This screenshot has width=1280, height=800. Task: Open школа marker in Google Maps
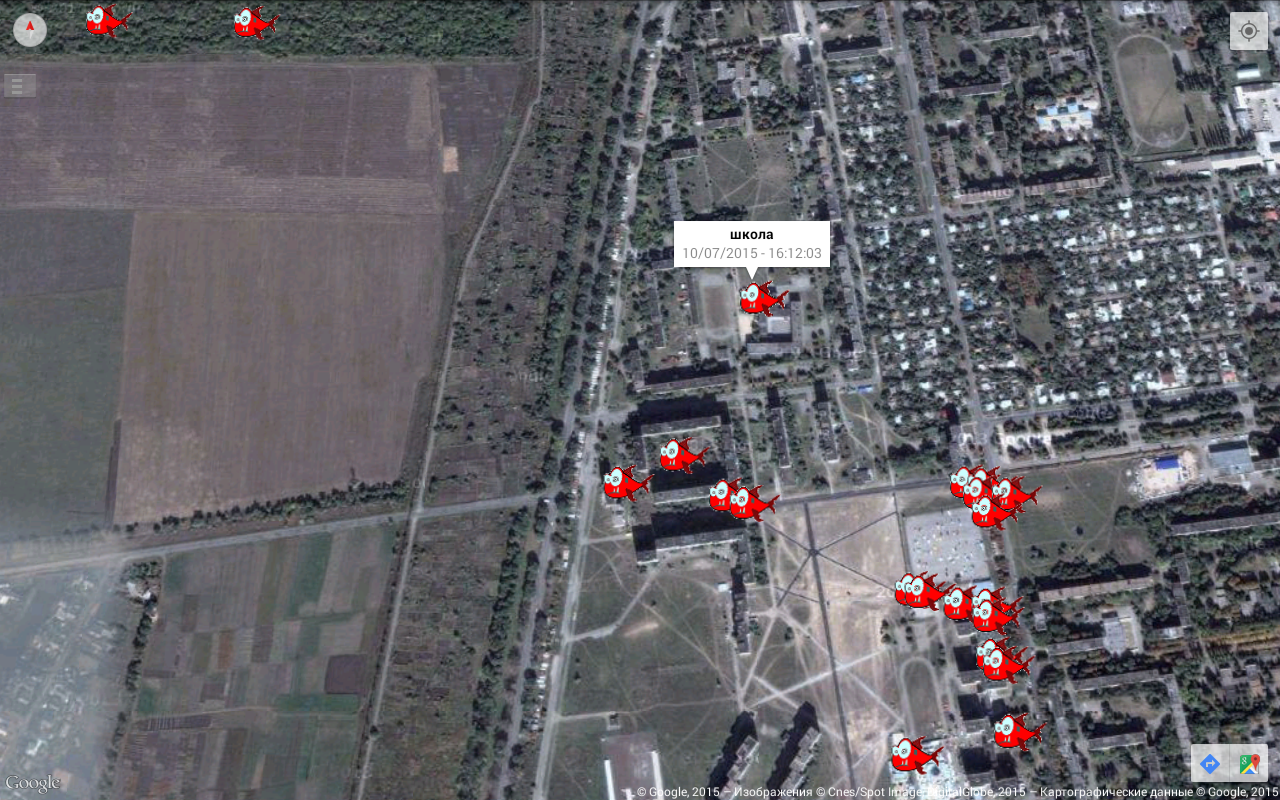pyautogui.click(x=1249, y=763)
